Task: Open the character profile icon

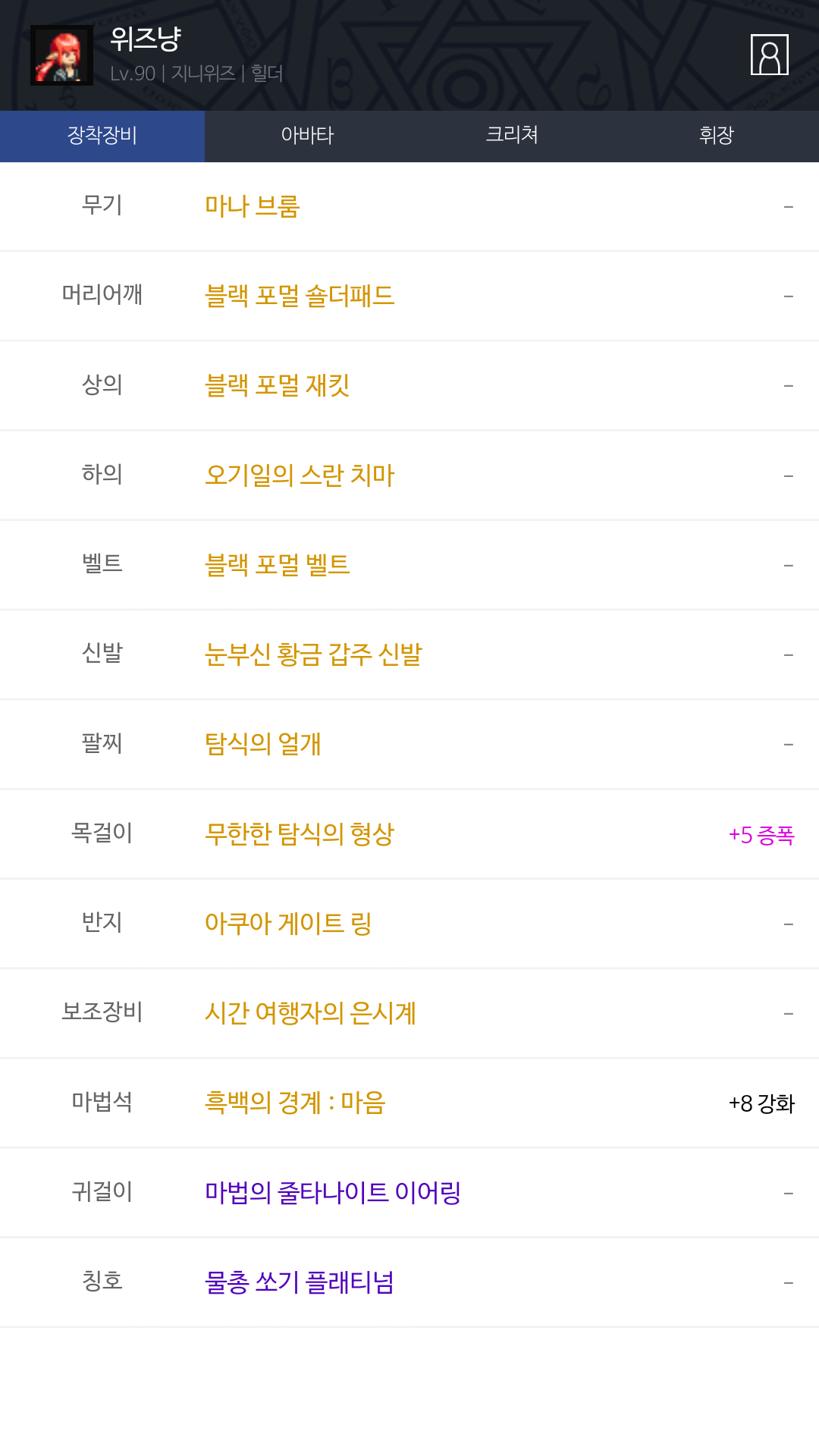Action: [x=769, y=55]
